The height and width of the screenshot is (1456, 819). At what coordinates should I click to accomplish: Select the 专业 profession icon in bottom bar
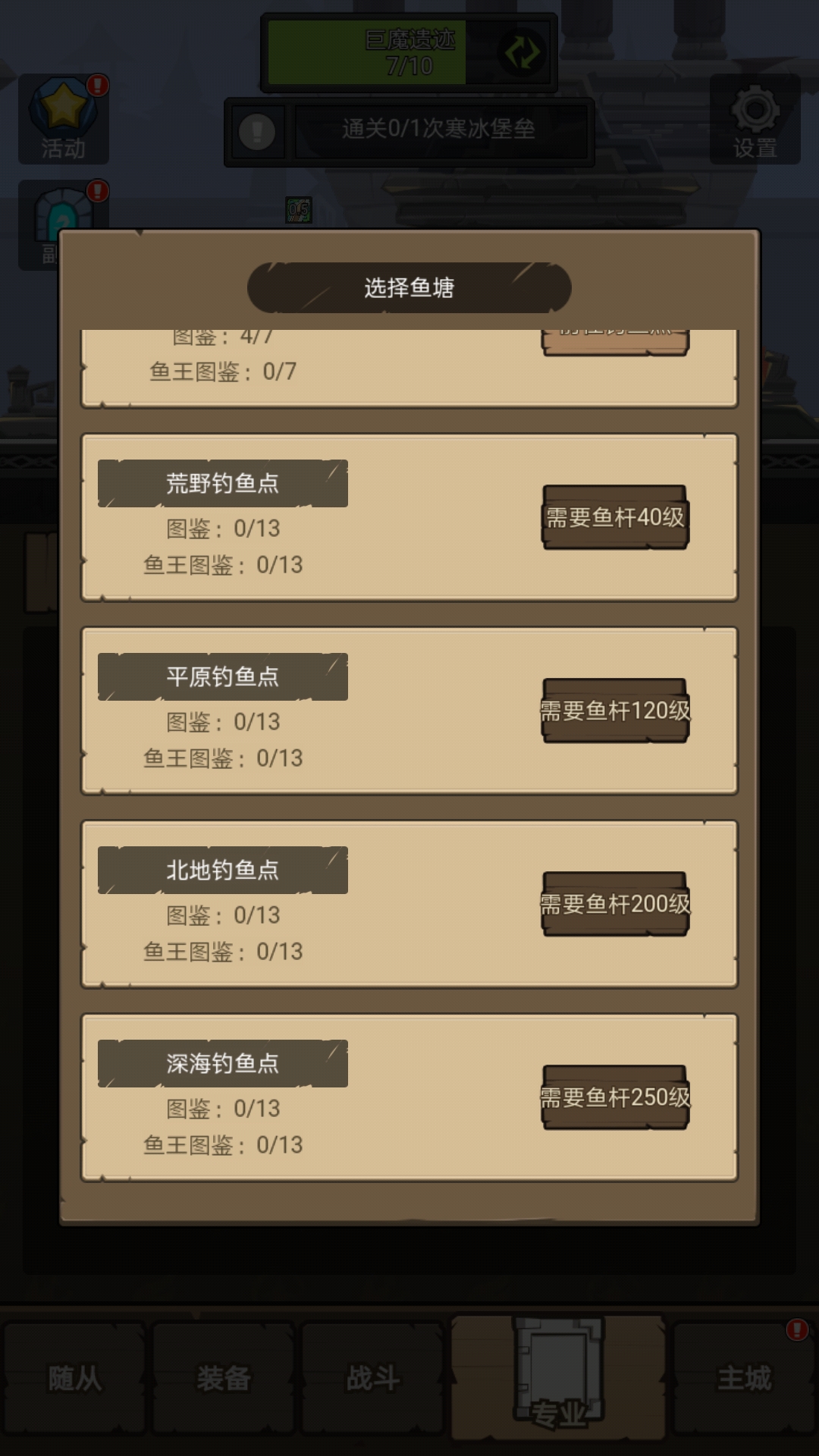pos(559,1373)
